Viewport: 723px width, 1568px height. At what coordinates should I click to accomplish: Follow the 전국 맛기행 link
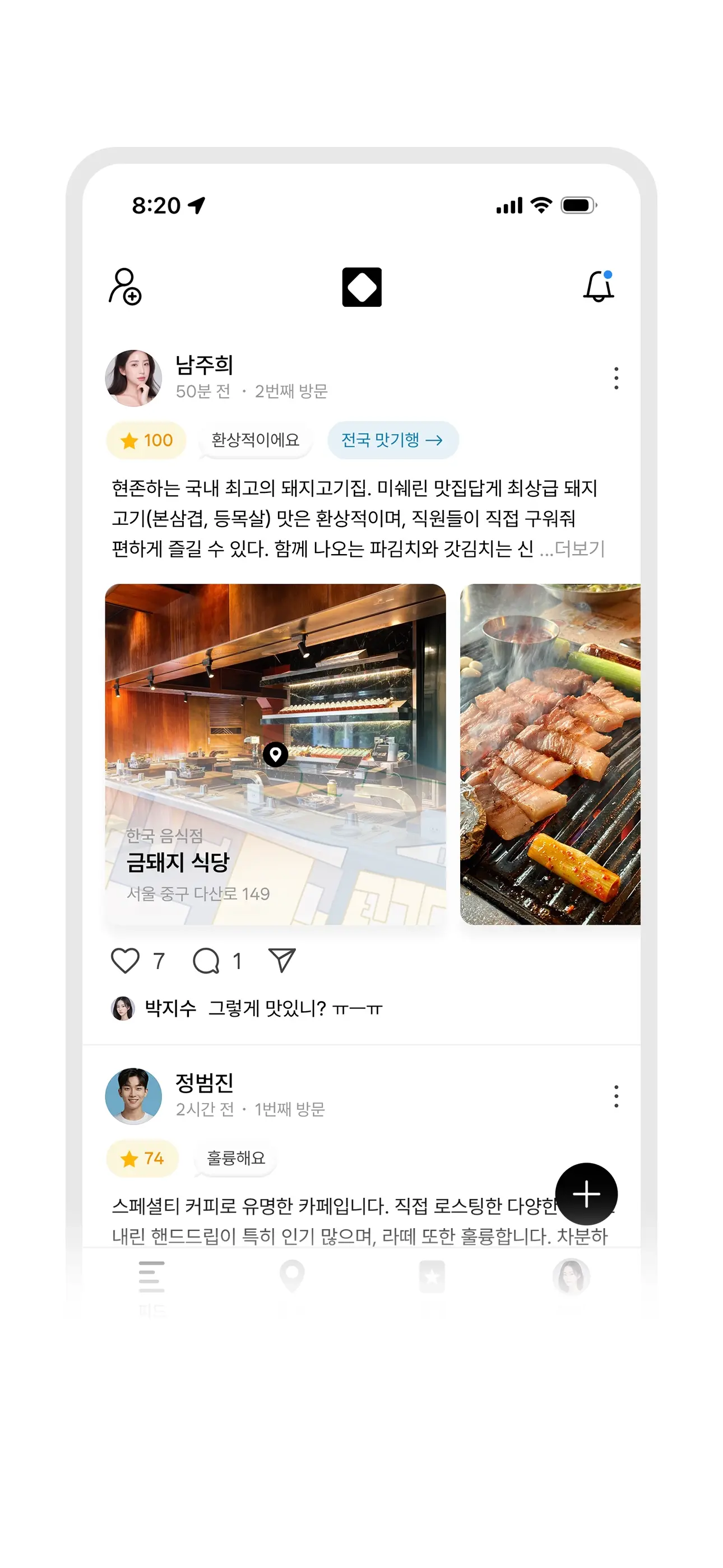[x=392, y=440]
